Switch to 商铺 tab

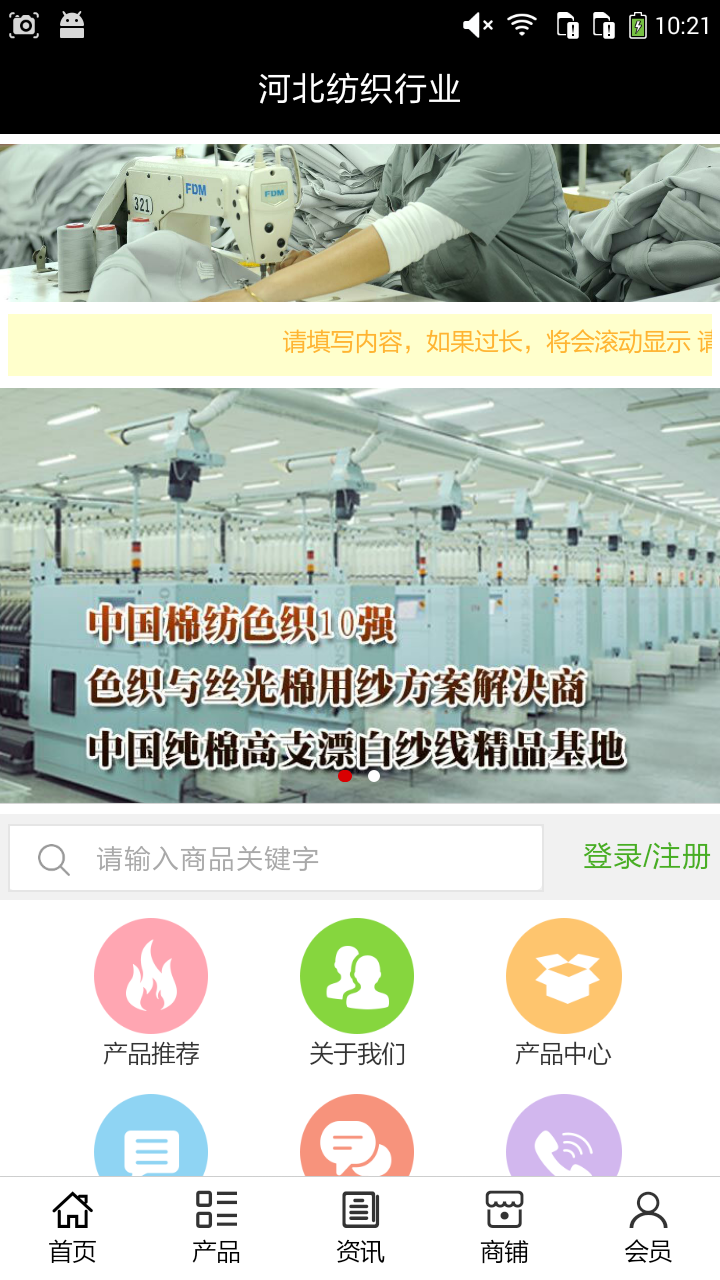[504, 1227]
